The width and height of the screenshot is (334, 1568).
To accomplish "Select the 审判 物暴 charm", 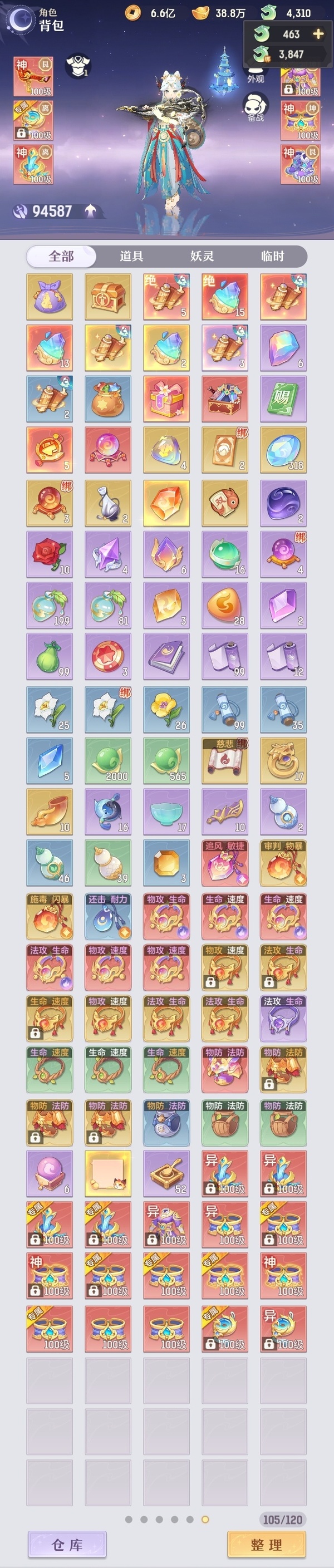I will [x=283, y=863].
